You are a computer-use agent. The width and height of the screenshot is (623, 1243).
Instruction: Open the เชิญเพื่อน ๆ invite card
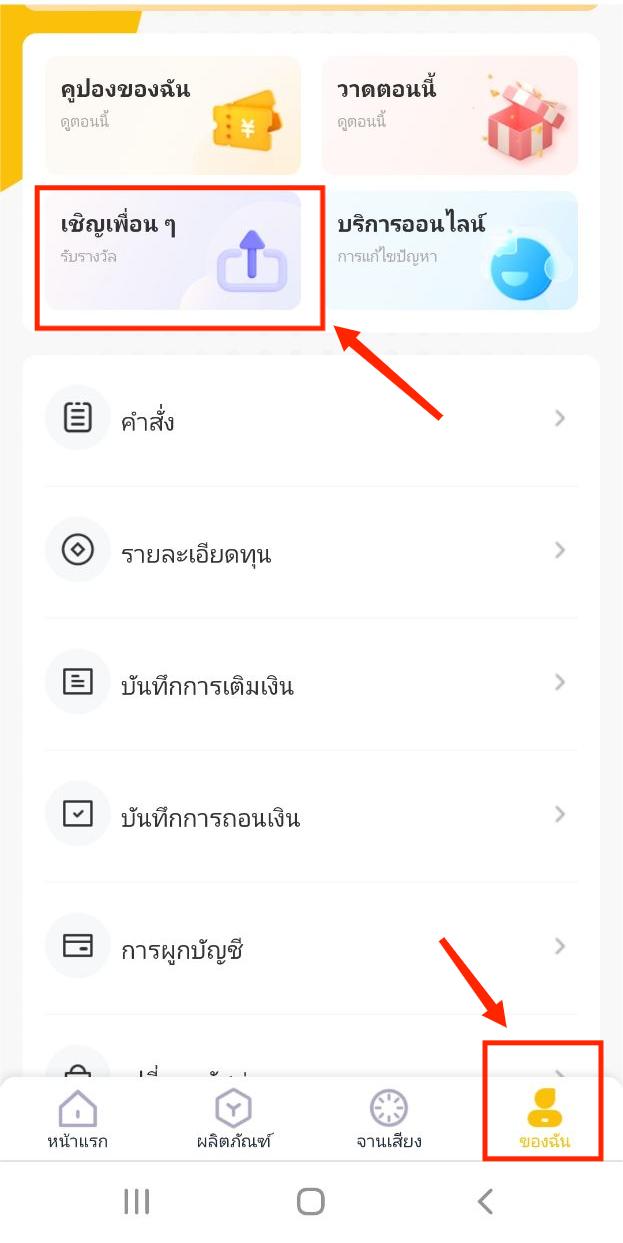pos(172,250)
